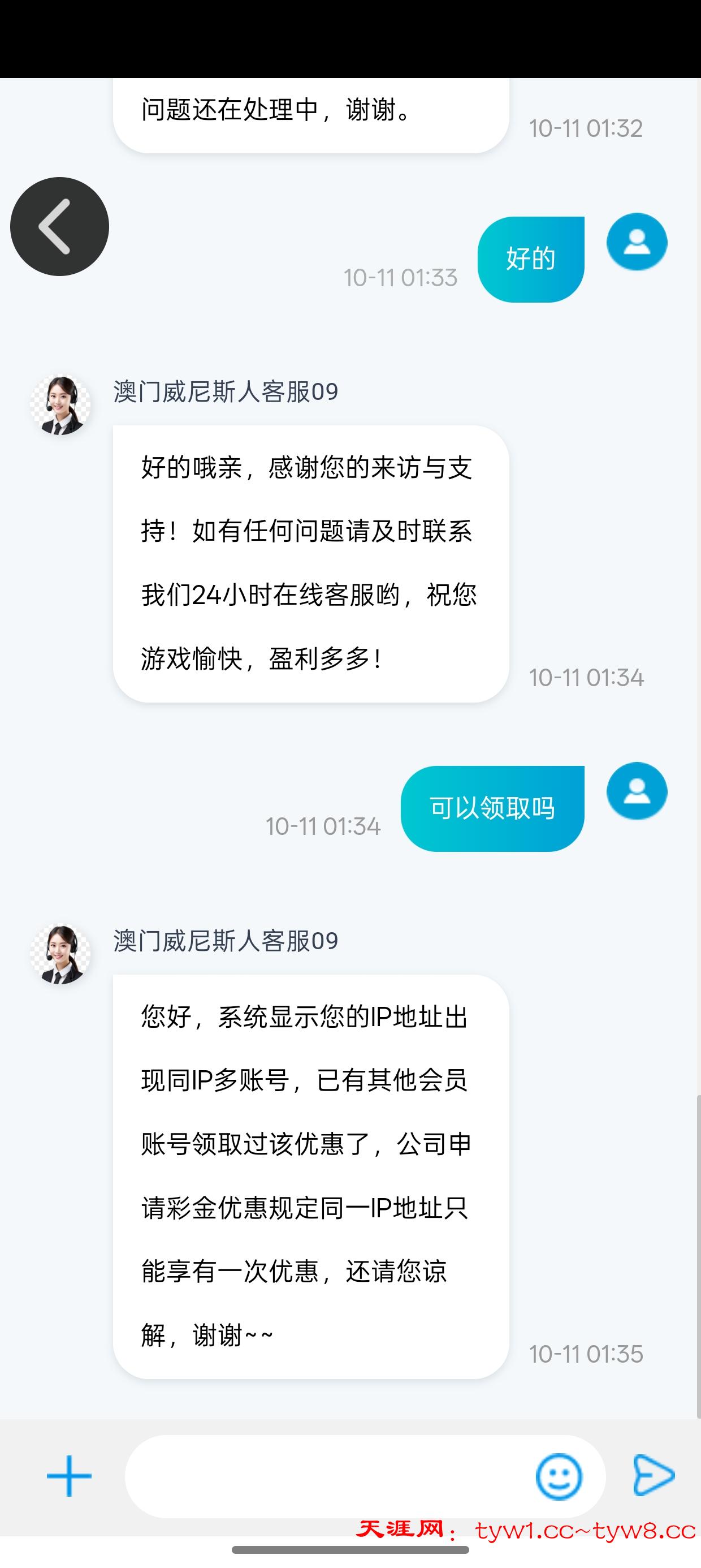The image size is (701, 1568).
Task: Open the plus attachment menu
Action: (69, 1475)
